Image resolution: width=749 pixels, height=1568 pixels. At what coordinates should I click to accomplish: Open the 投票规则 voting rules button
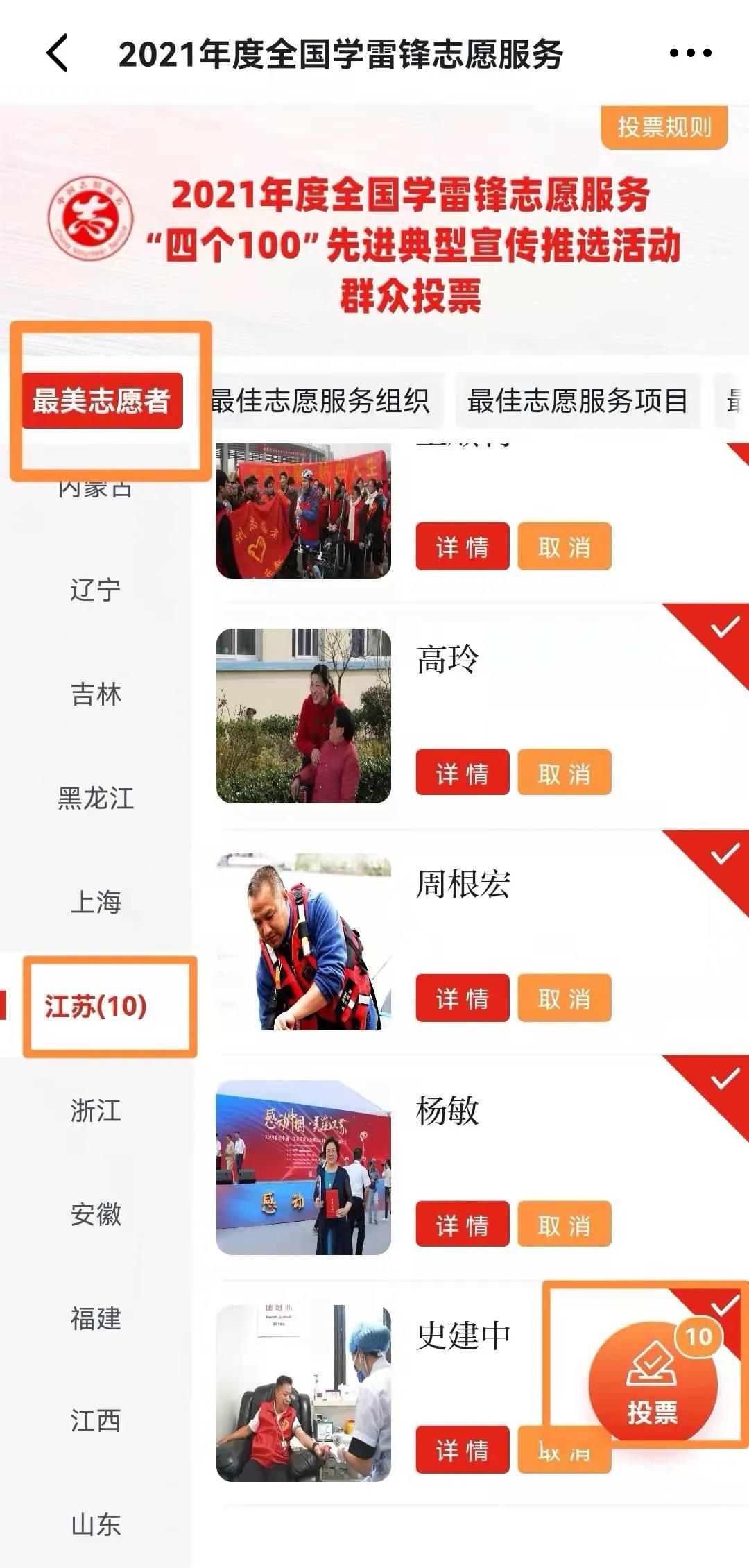[664, 127]
